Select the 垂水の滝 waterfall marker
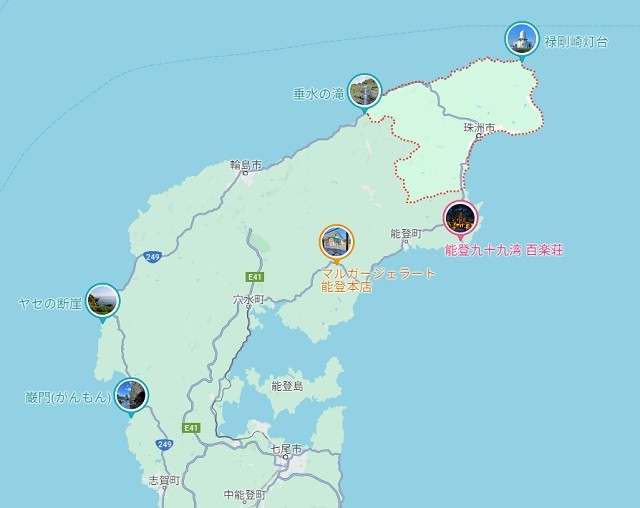 click(364, 91)
